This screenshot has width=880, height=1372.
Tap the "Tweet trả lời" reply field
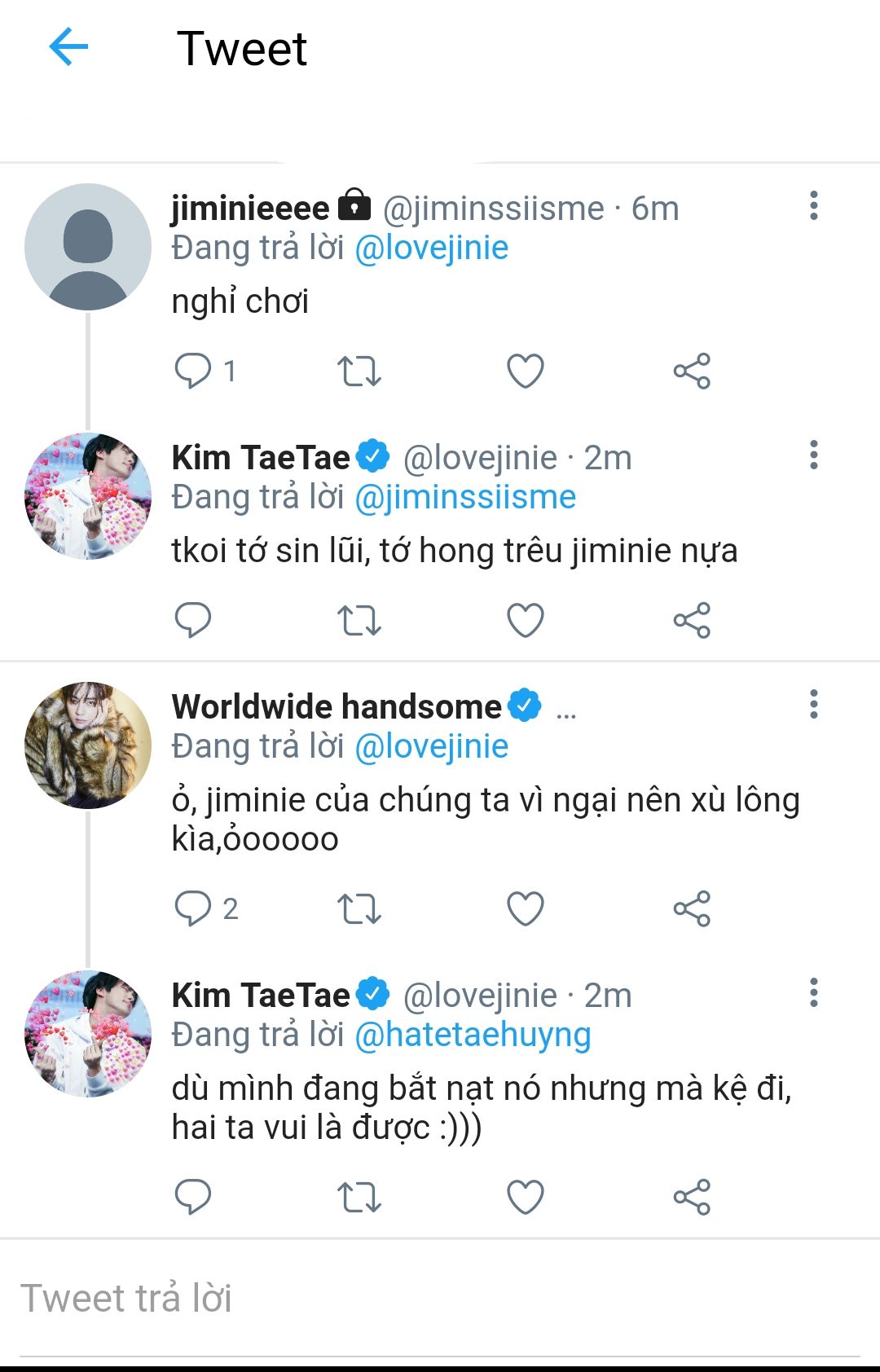(440, 1299)
